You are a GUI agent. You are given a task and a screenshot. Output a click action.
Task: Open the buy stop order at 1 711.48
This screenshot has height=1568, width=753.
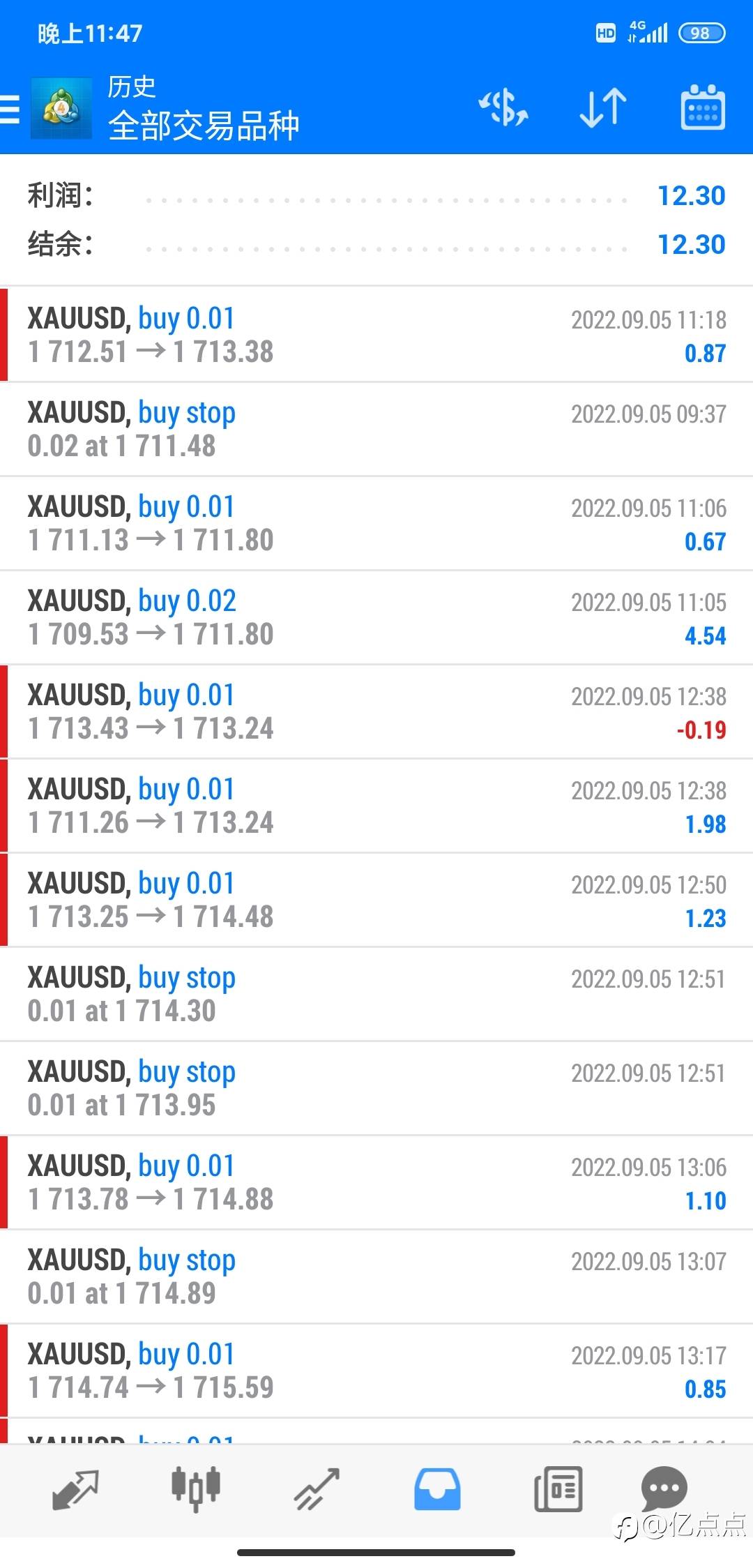[376, 429]
